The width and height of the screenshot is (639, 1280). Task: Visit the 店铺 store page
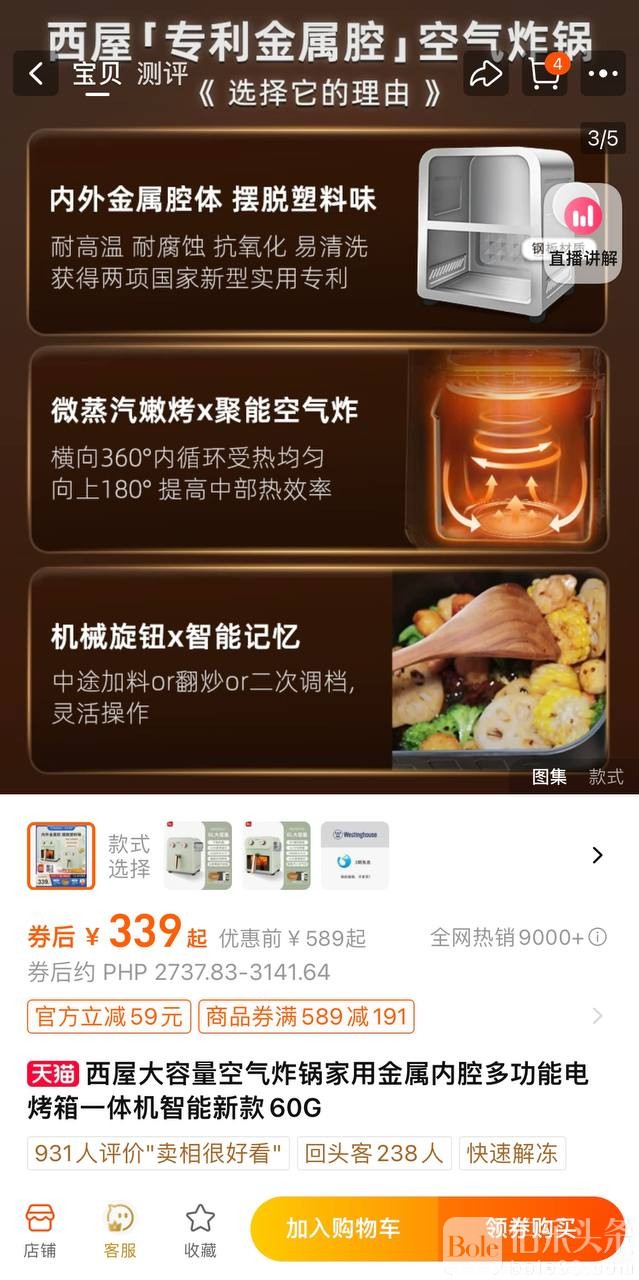[40, 1230]
